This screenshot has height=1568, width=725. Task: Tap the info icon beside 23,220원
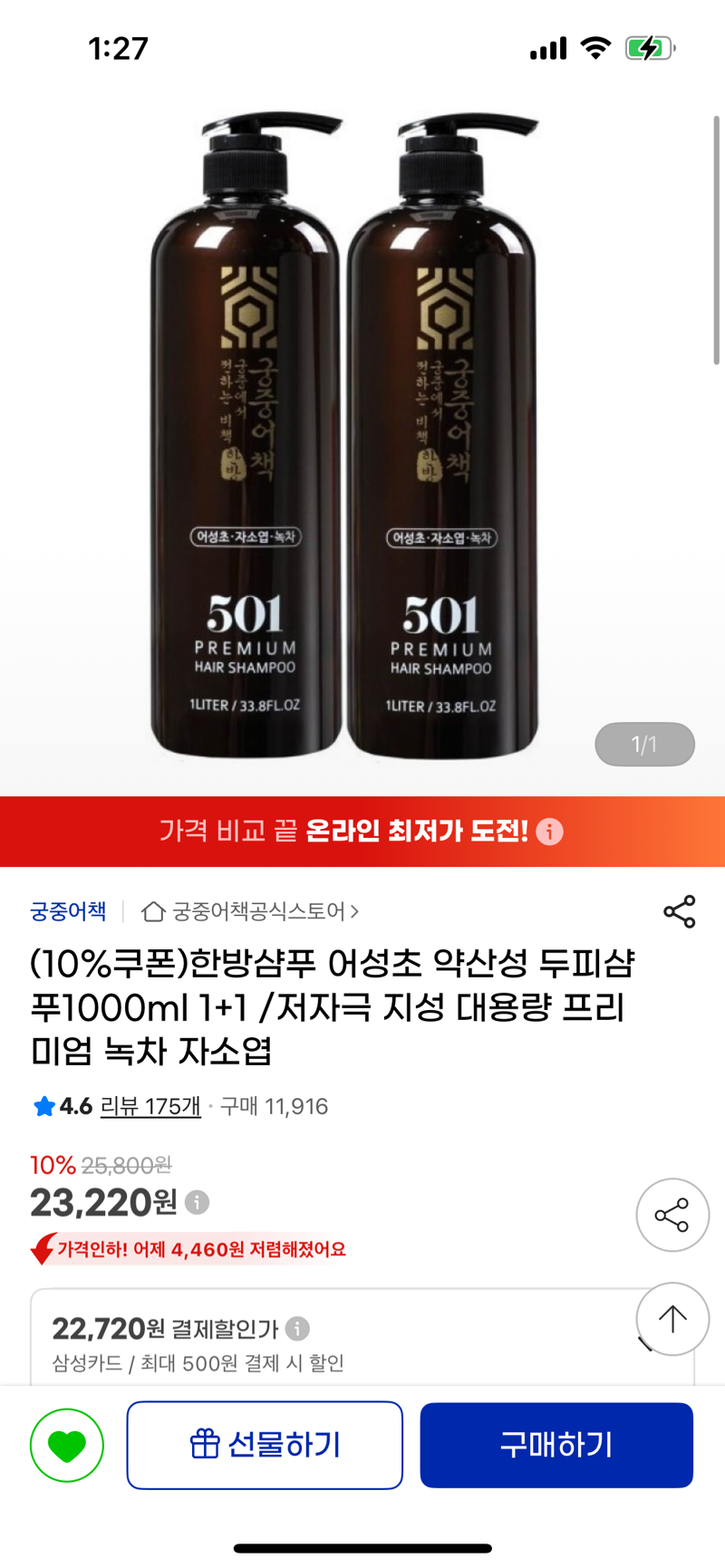(x=197, y=1202)
